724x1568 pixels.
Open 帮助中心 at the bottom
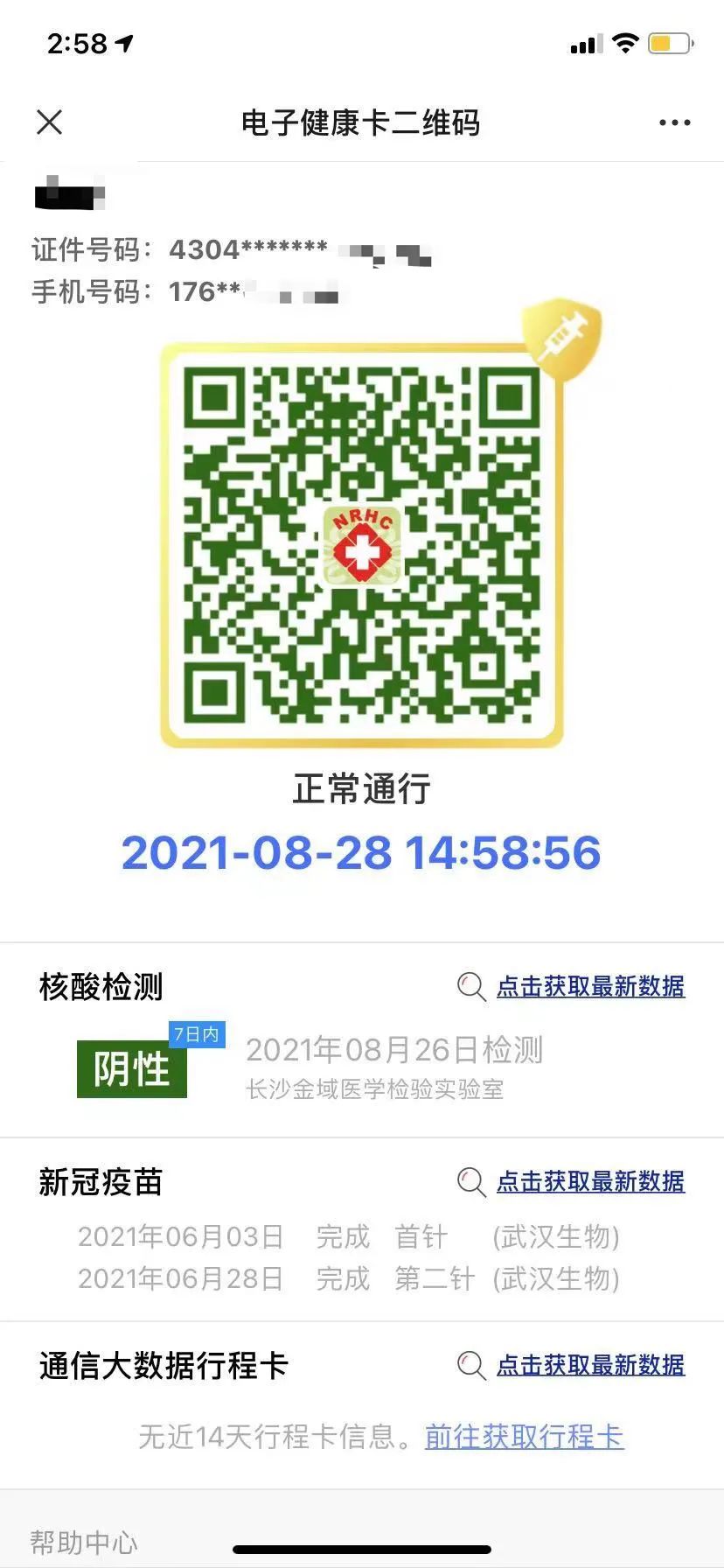coord(84,1542)
